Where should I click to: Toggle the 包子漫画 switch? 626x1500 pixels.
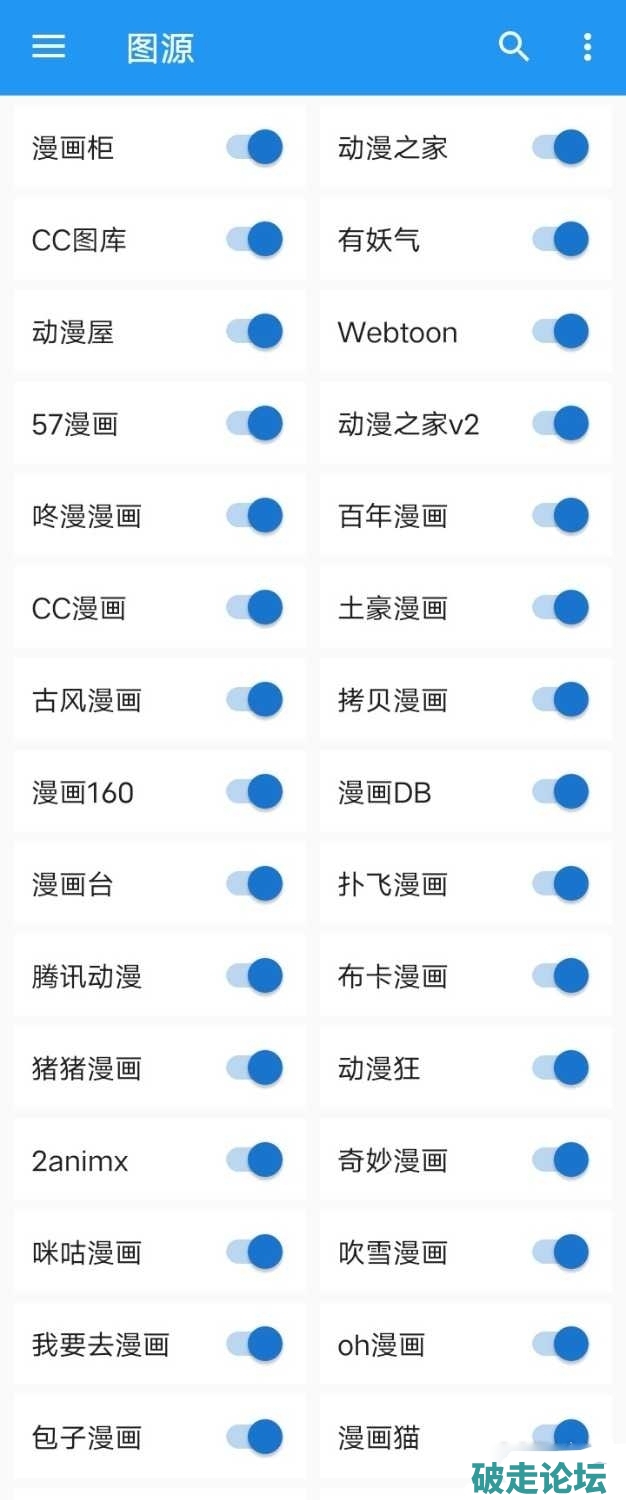(x=255, y=1437)
